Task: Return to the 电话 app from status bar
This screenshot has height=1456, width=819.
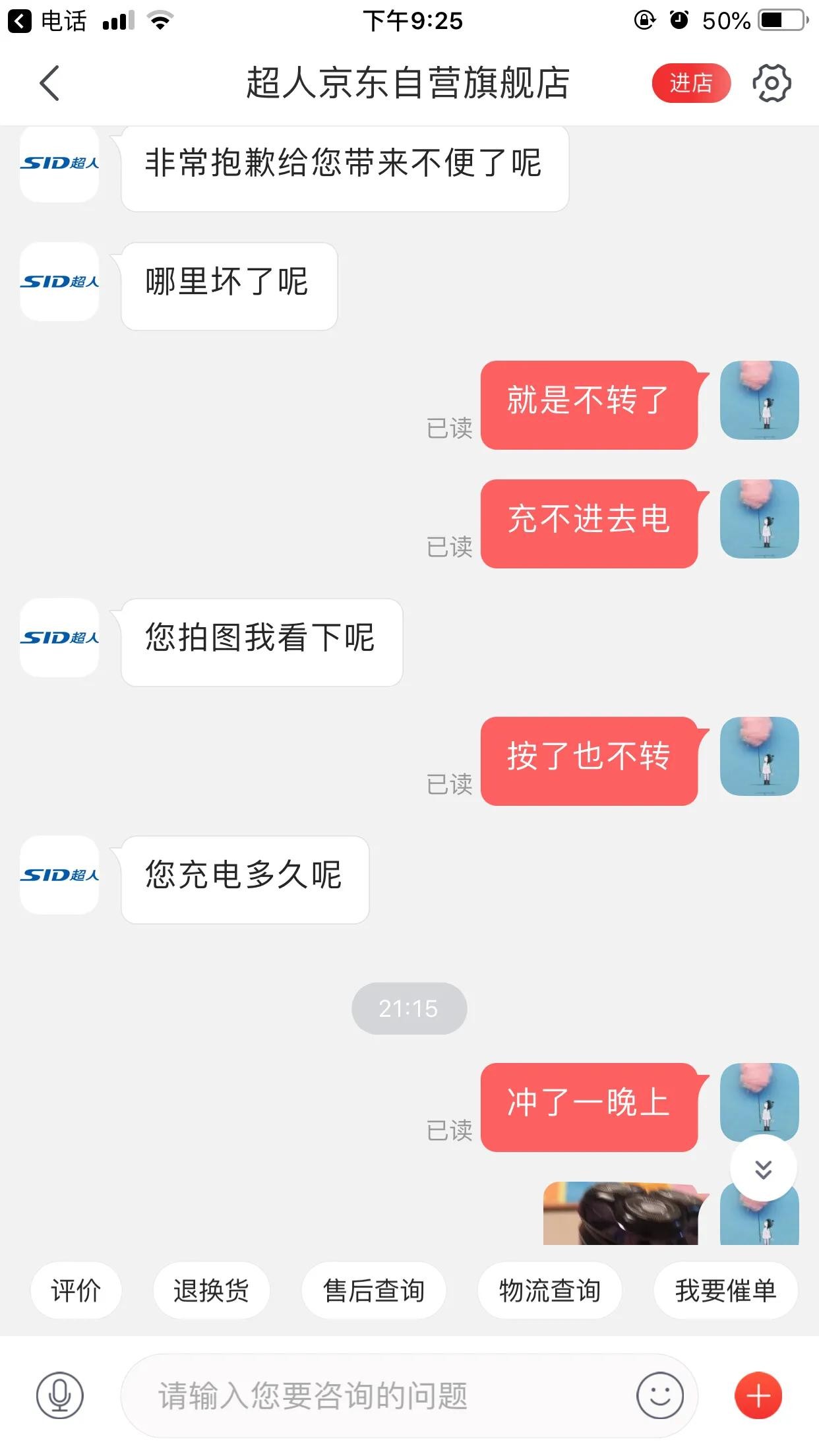Action: (47, 21)
